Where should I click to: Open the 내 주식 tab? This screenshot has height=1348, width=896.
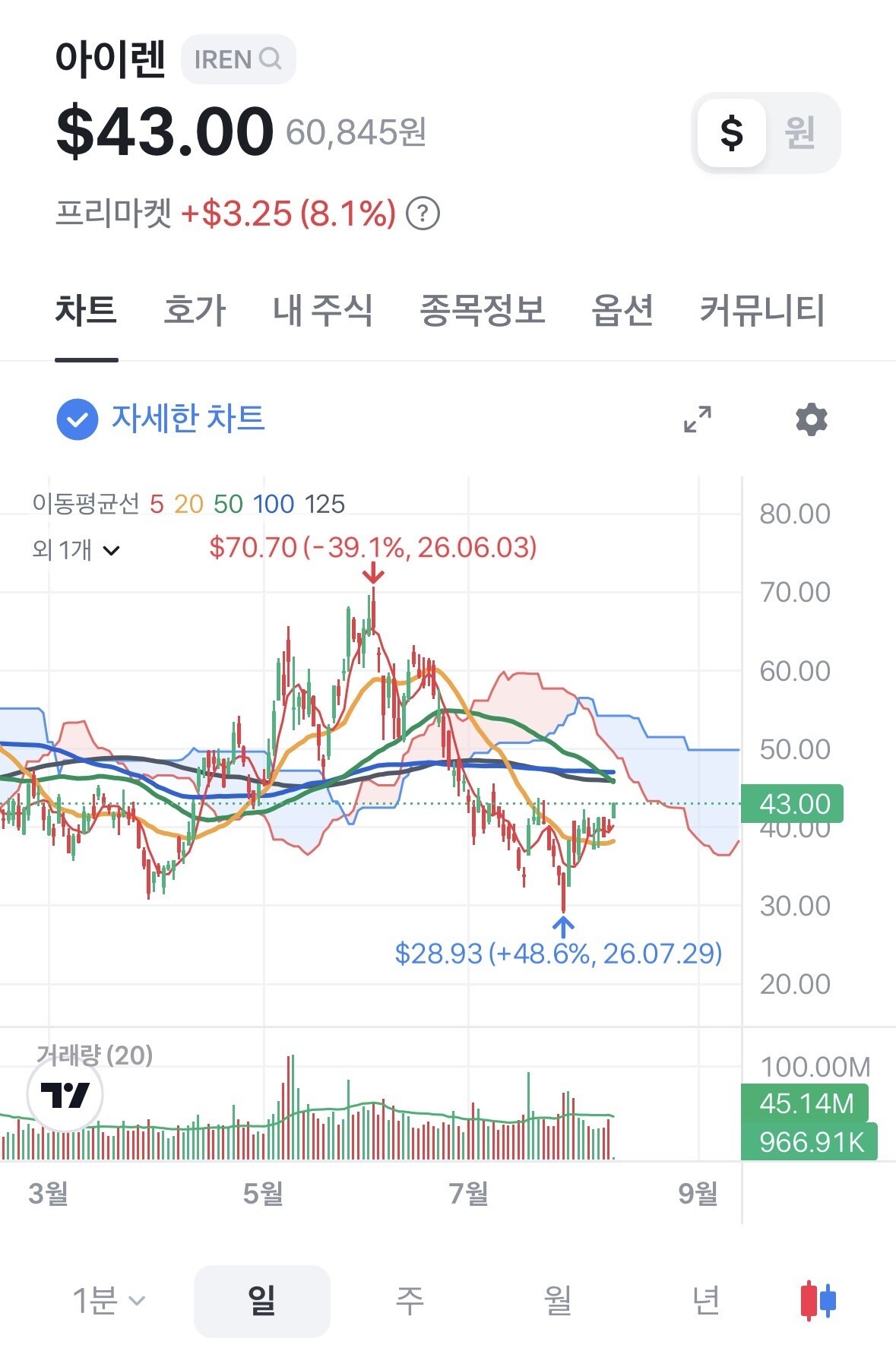323,310
